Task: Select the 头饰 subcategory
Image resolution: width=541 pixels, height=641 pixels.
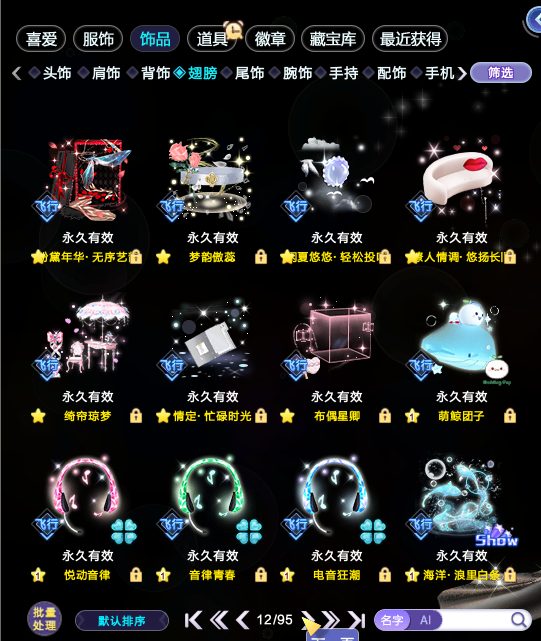Action: pos(57,73)
